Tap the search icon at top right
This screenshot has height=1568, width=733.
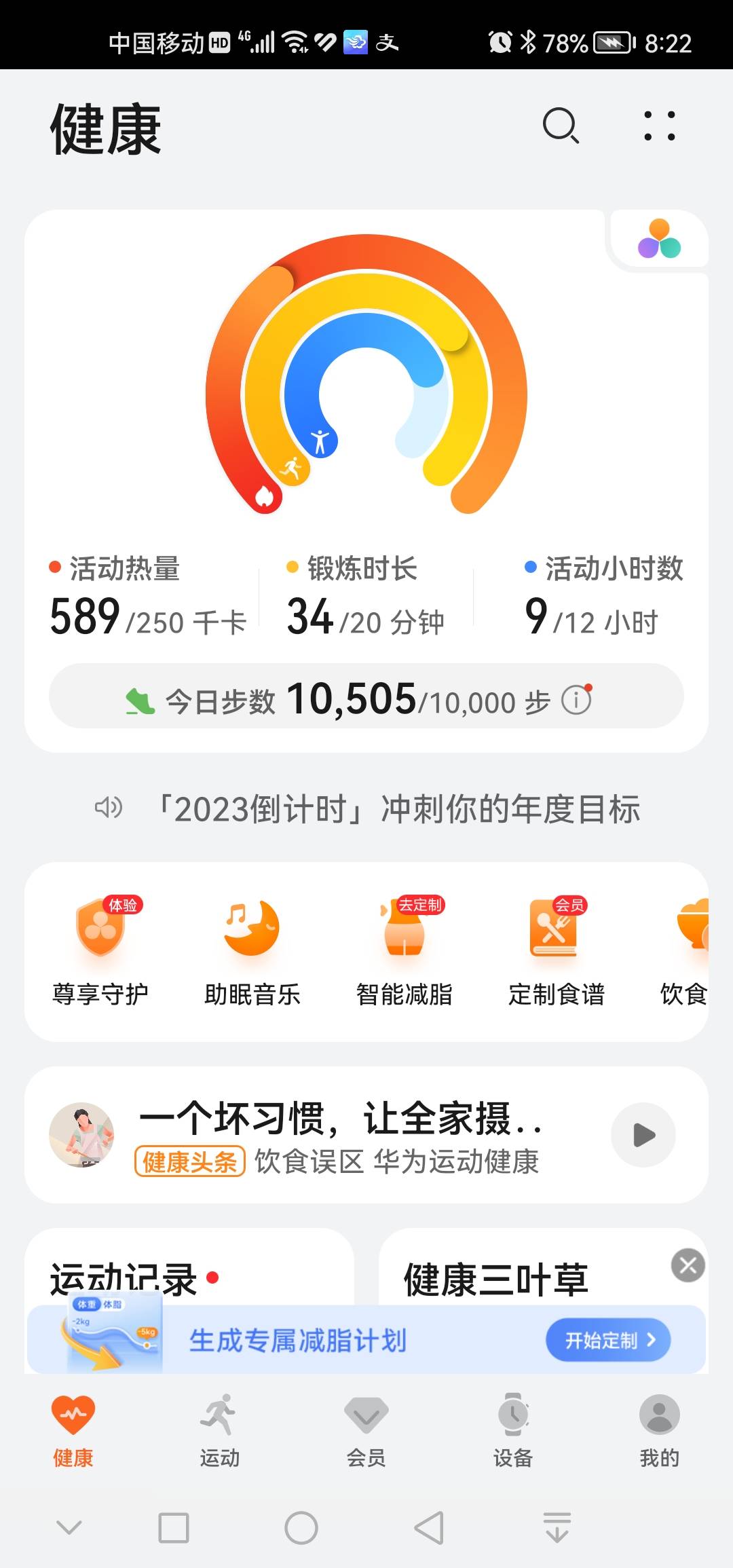pos(561,127)
